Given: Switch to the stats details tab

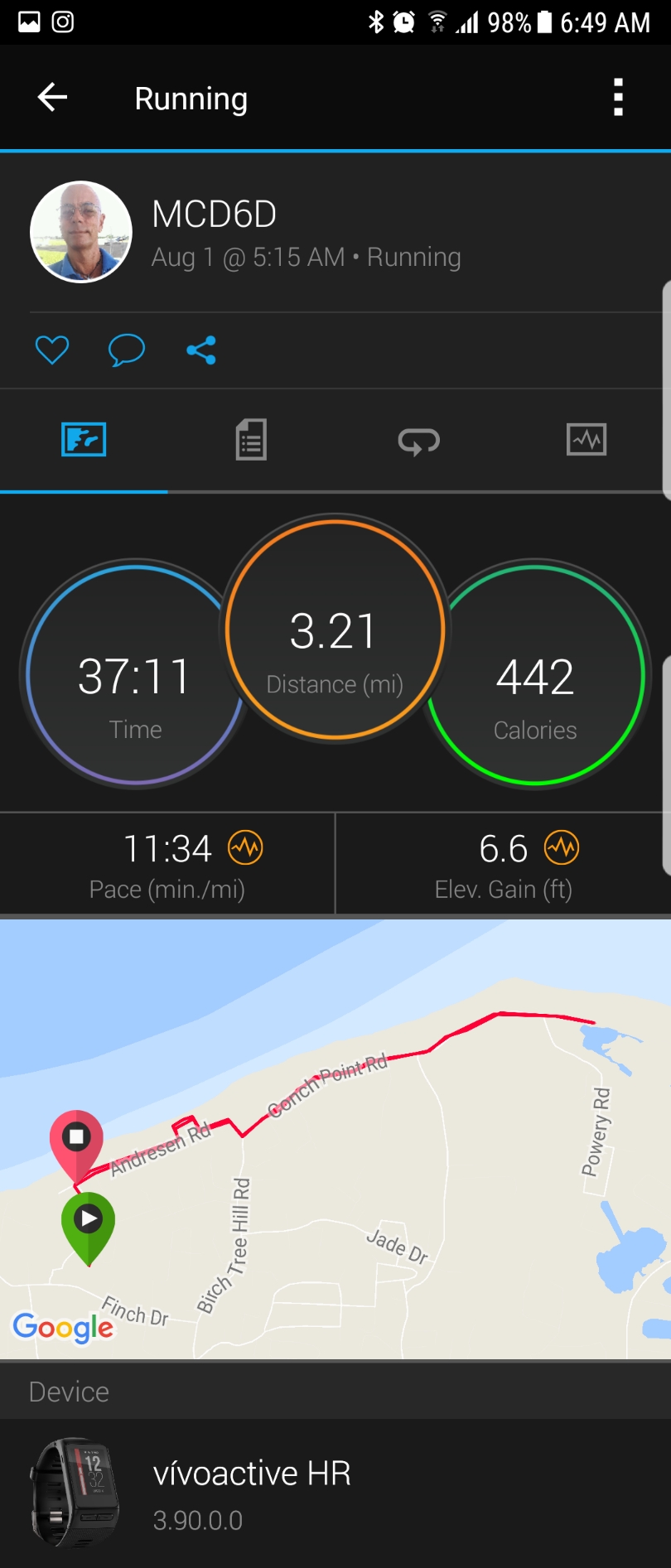Looking at the screenshot, I should pos(251,440).
